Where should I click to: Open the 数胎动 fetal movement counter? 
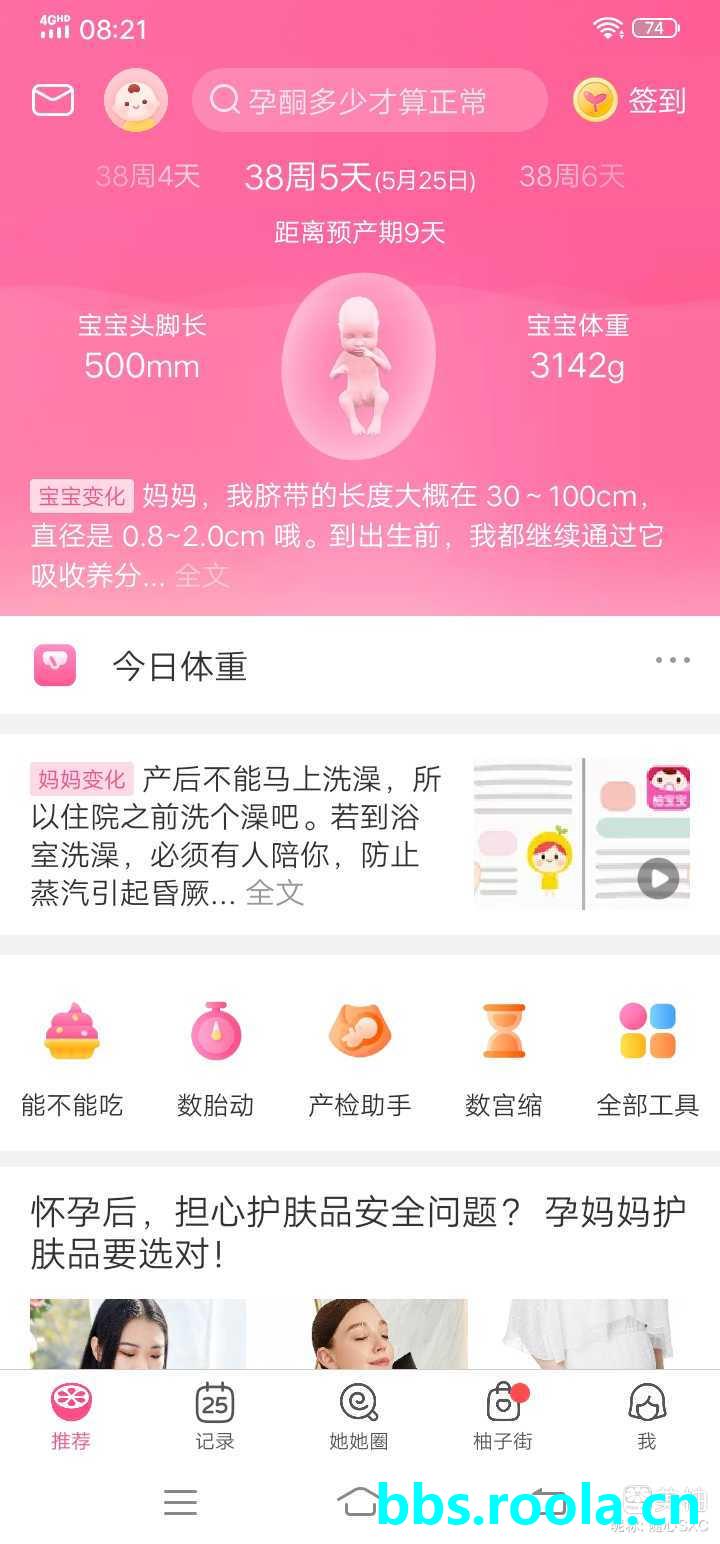coord(215,1058)
